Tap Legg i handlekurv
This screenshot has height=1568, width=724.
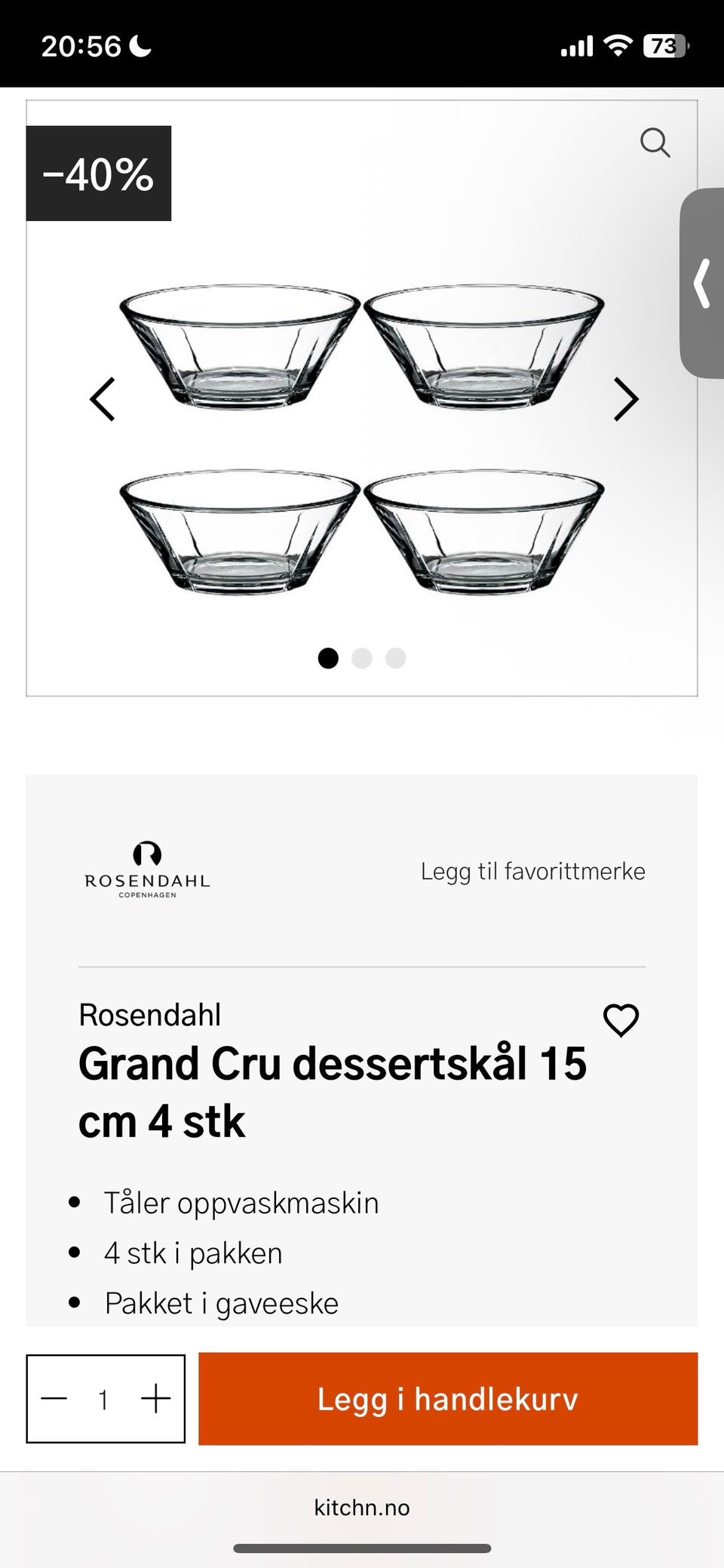(448, 1399)
